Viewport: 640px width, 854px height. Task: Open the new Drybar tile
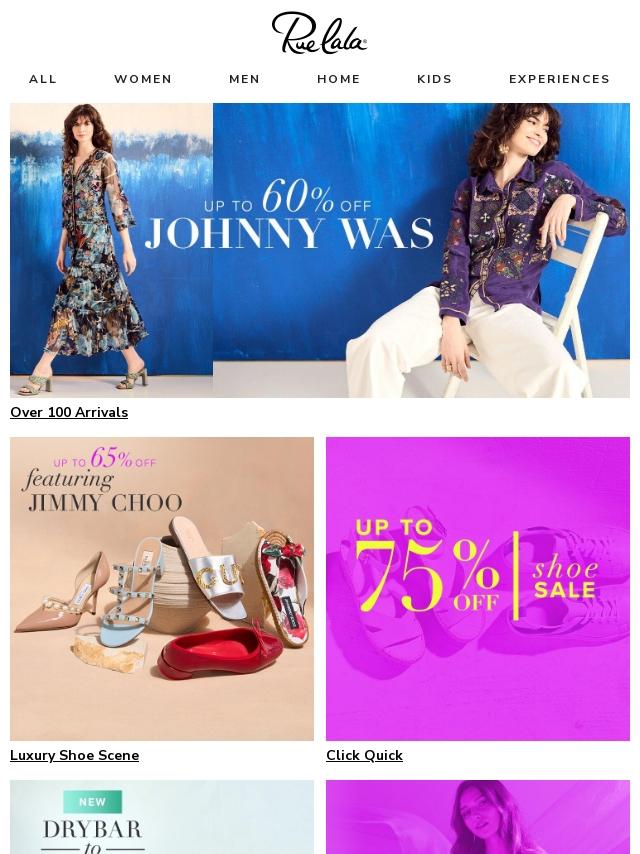click(162, 817)
